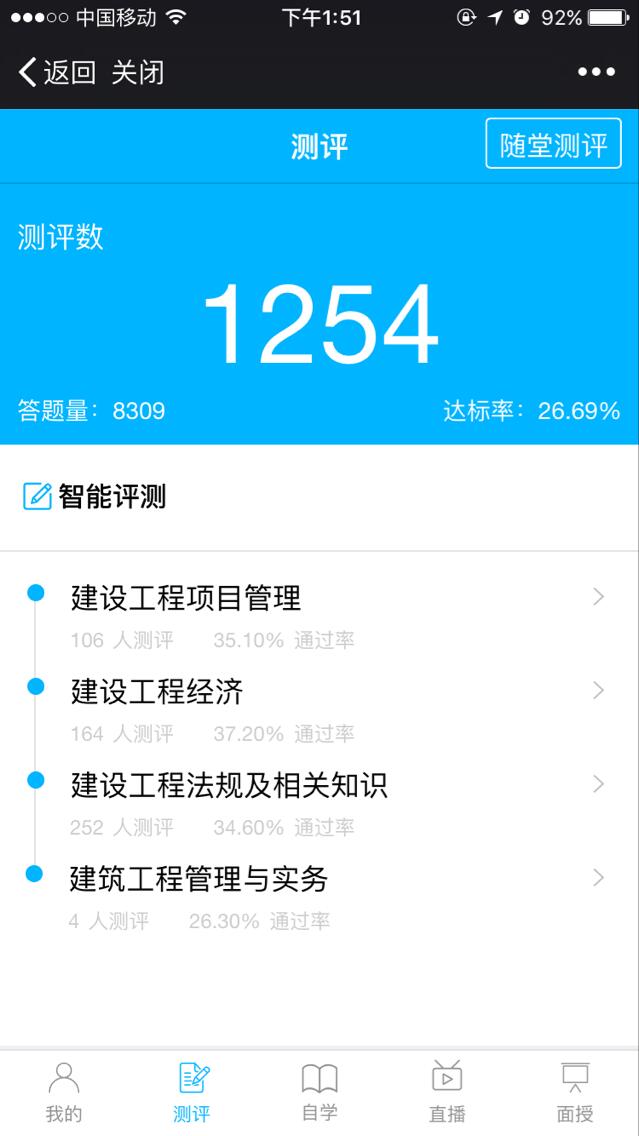Image resolution: width=639 pixels, height=1136 pixels.
Task: Switch to the 面授 tab
Action: (575, 1092)
